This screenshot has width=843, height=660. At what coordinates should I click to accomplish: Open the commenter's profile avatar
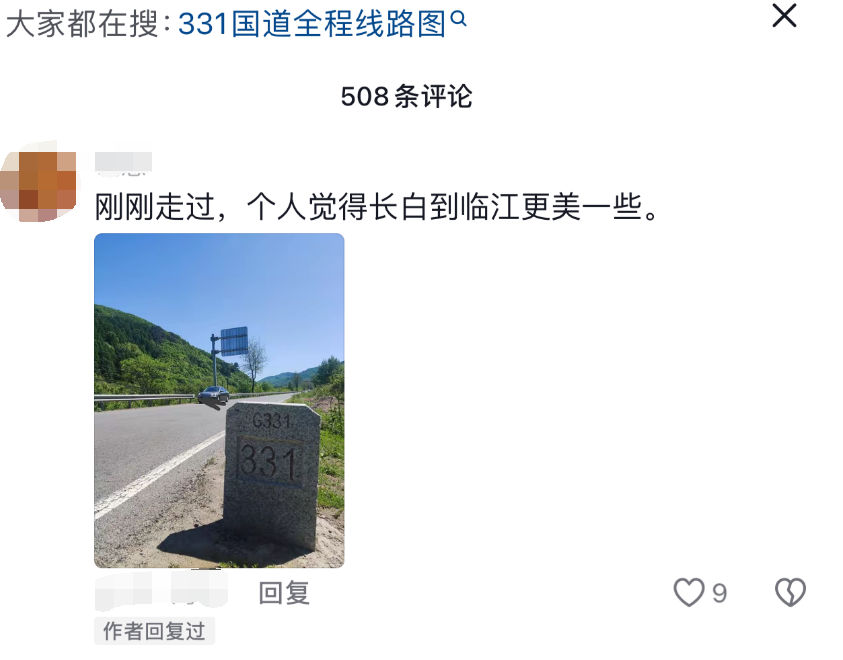coord(39,181)
